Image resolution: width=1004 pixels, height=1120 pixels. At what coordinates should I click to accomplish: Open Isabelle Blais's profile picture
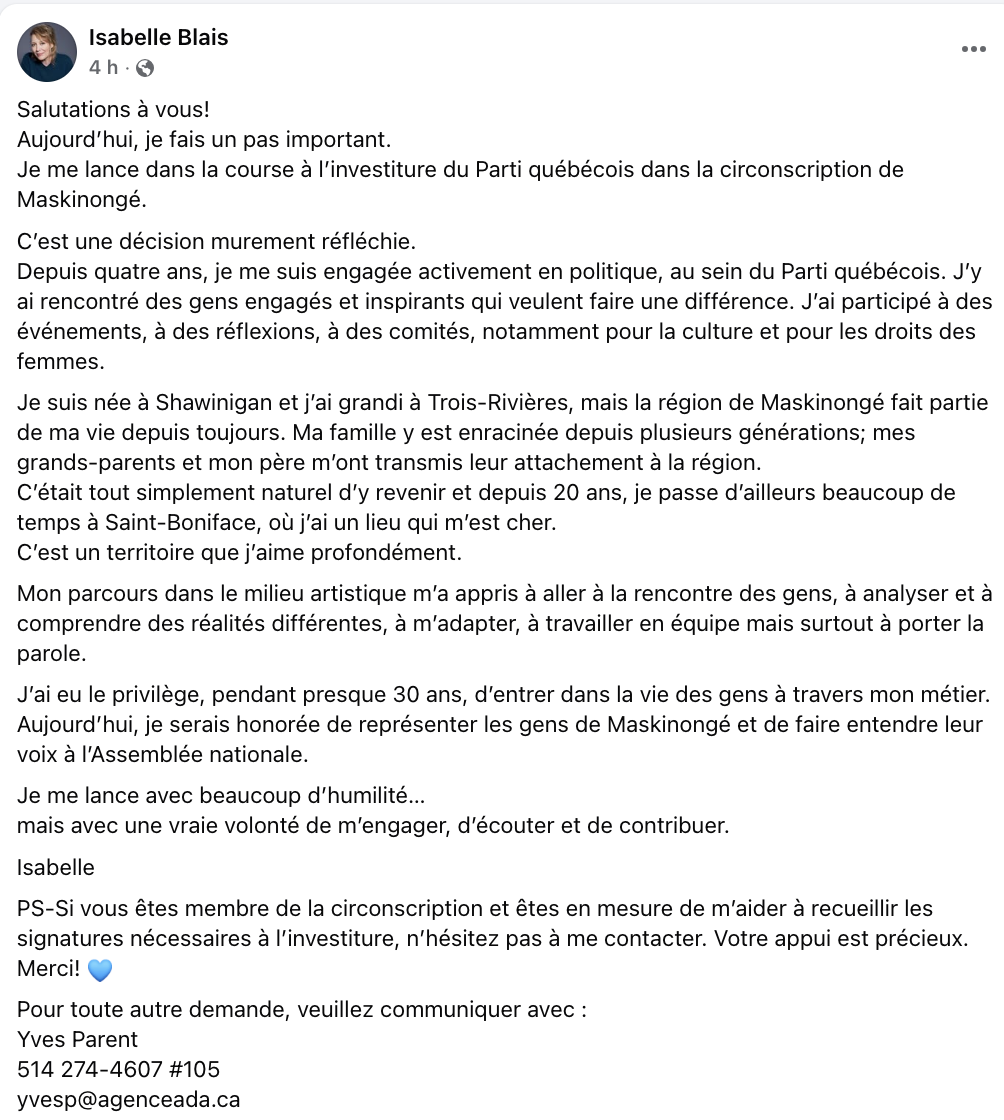tap(47, 52)
